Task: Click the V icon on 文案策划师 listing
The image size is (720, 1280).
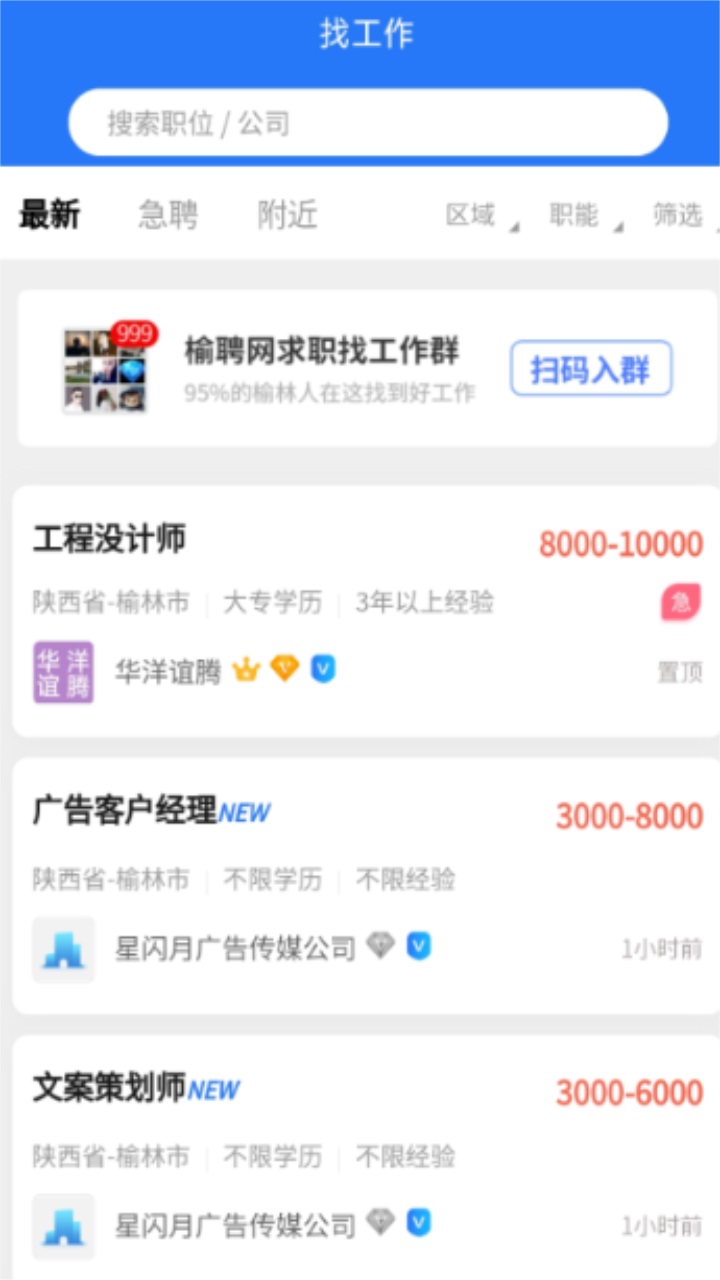Action: click(x=419, y=1221)
